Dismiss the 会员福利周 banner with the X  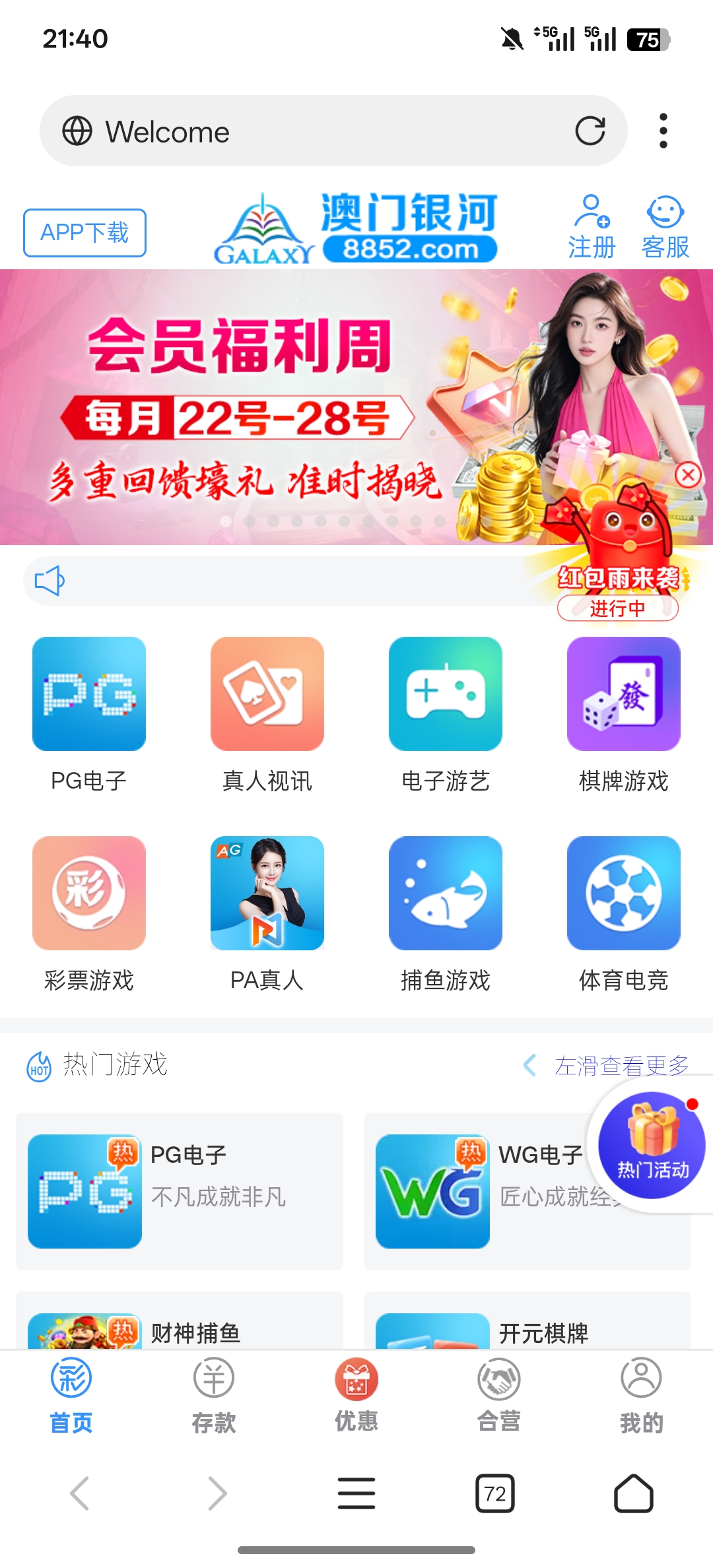[687, 473]
